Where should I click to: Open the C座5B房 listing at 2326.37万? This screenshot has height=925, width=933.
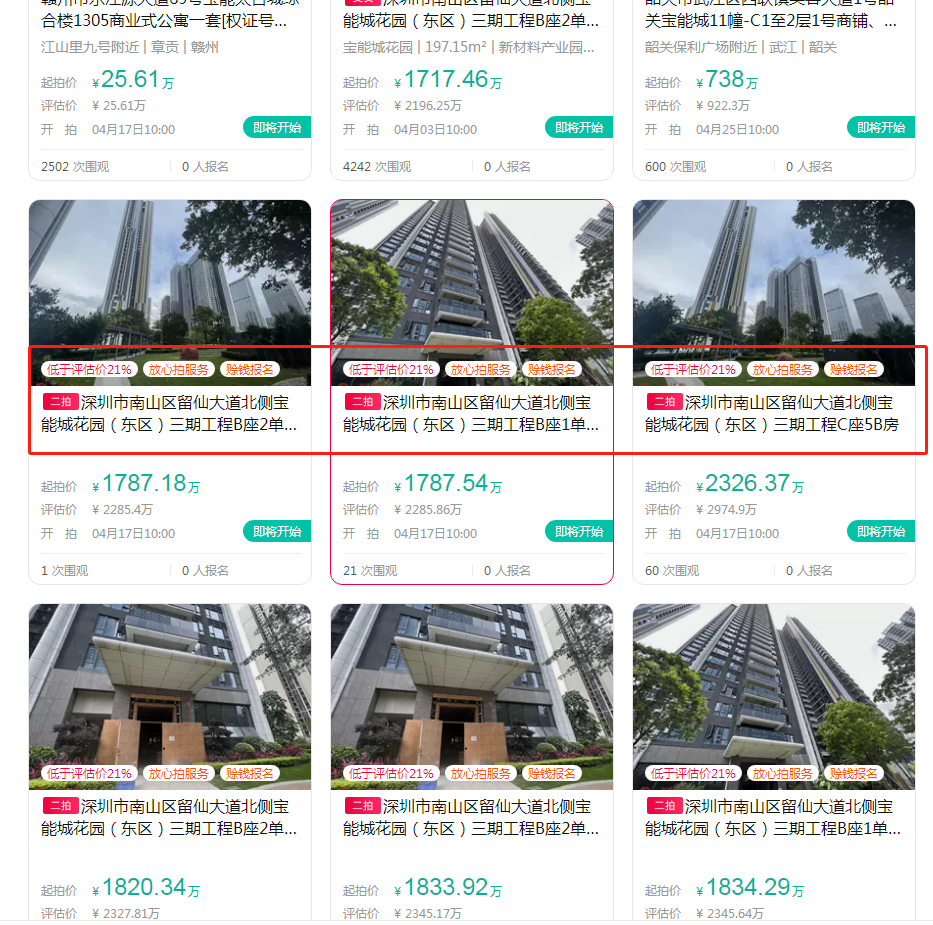[773, 413]
